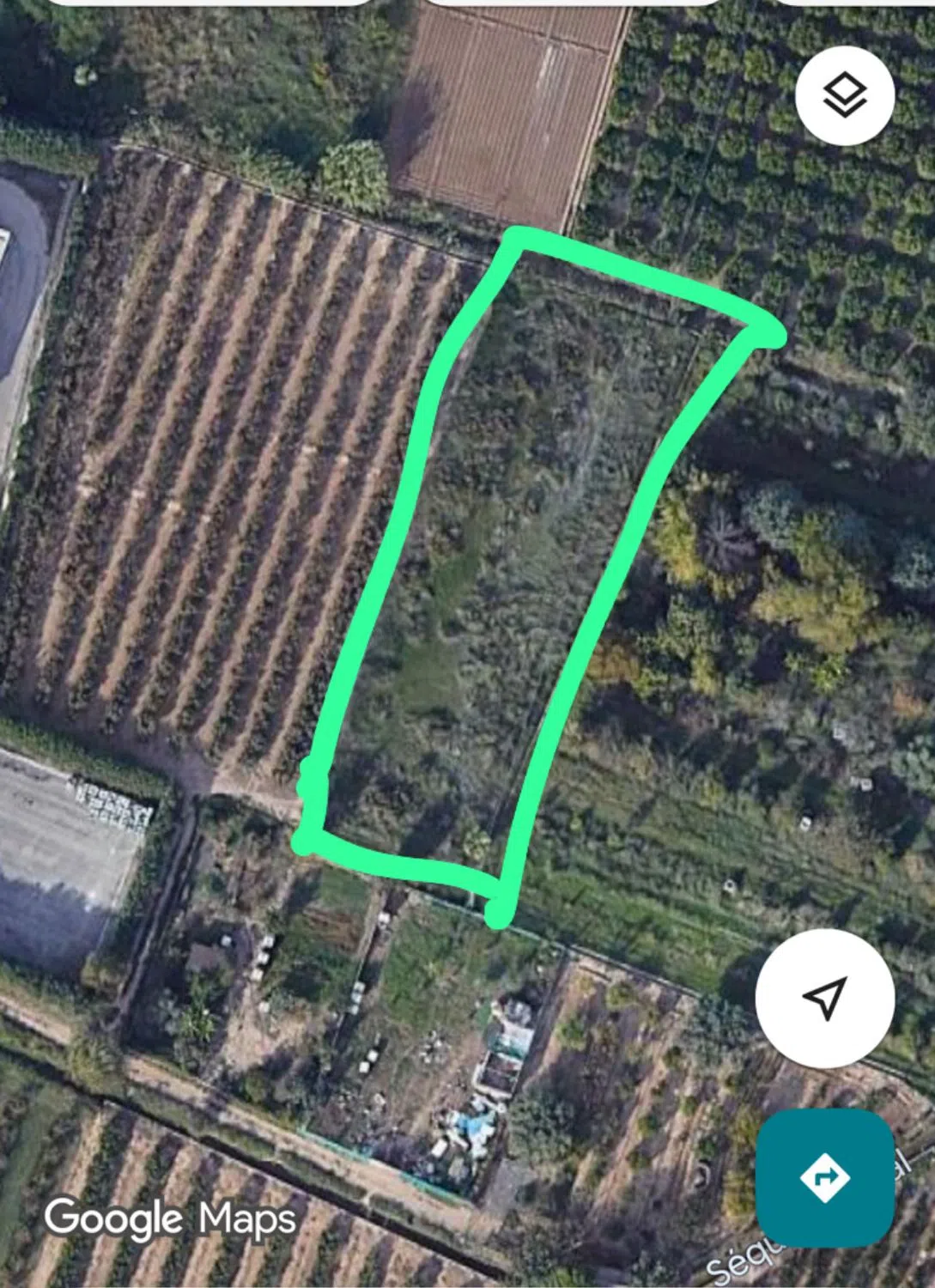Center the map on my location
The image size is (935, 1288).
[x=824, y=998]
